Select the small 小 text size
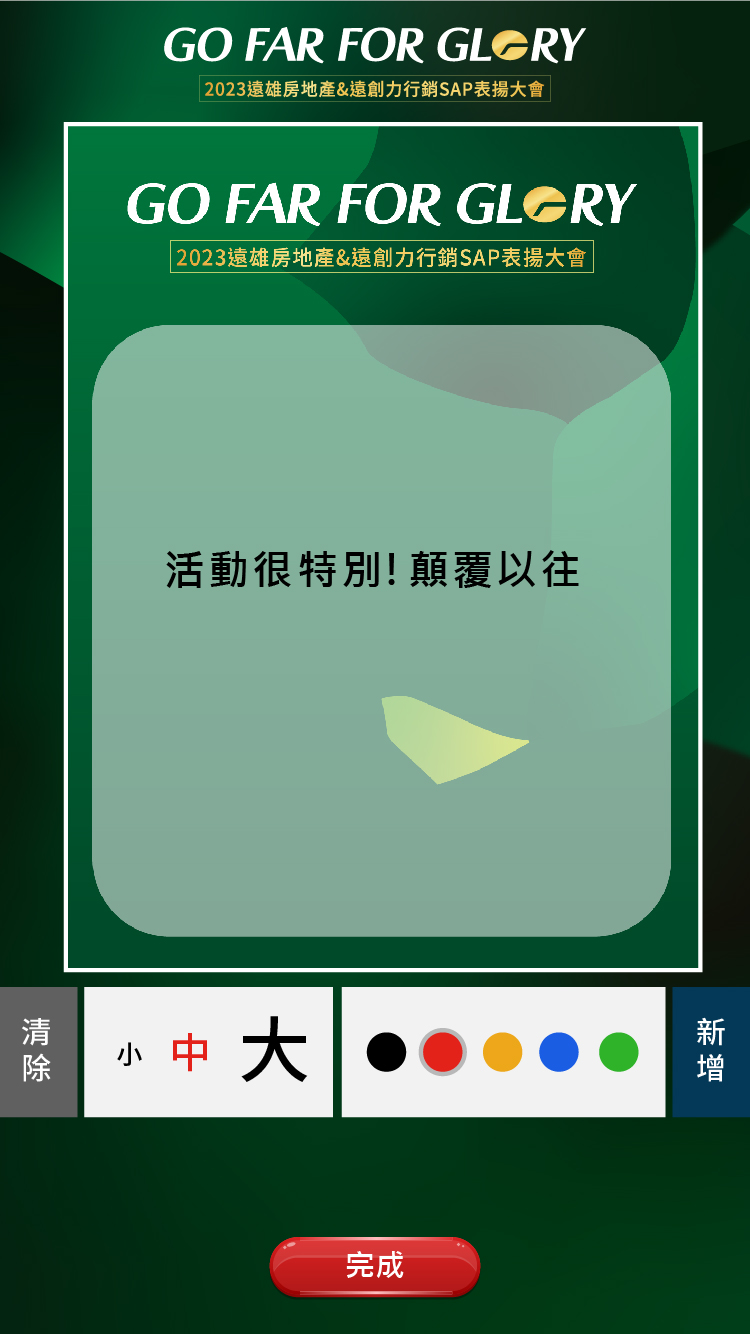Viewport: 750px width, 1334px height. (130, 1053)
